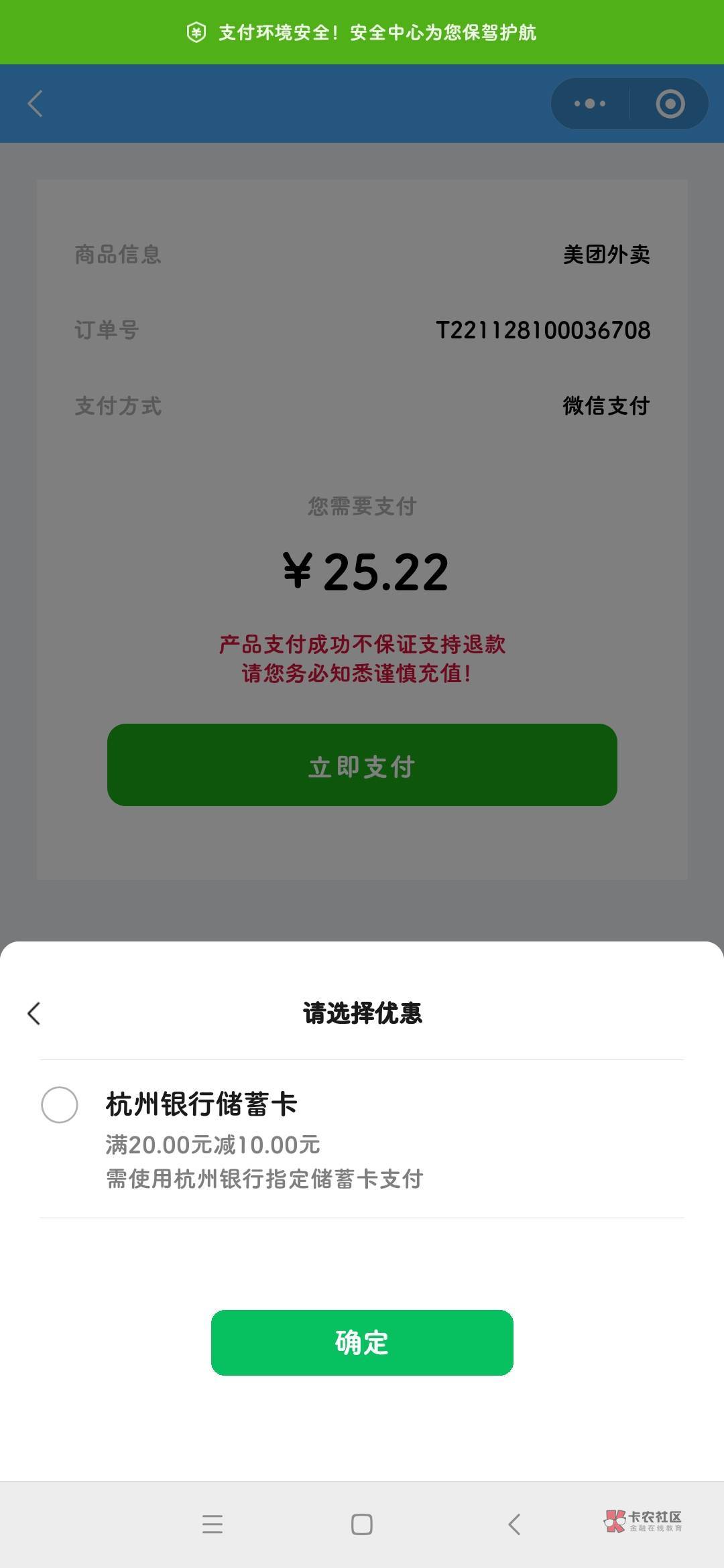This screenshot has height=1568, width=724.
Task: Tap 立即支付 to pay now
Action: 362,765
